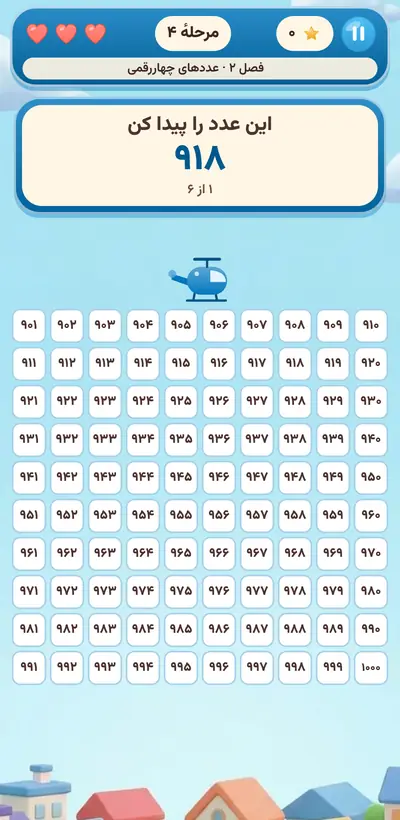Select tile 986
The width and height of the screenshot is (400, 820).
219,629
